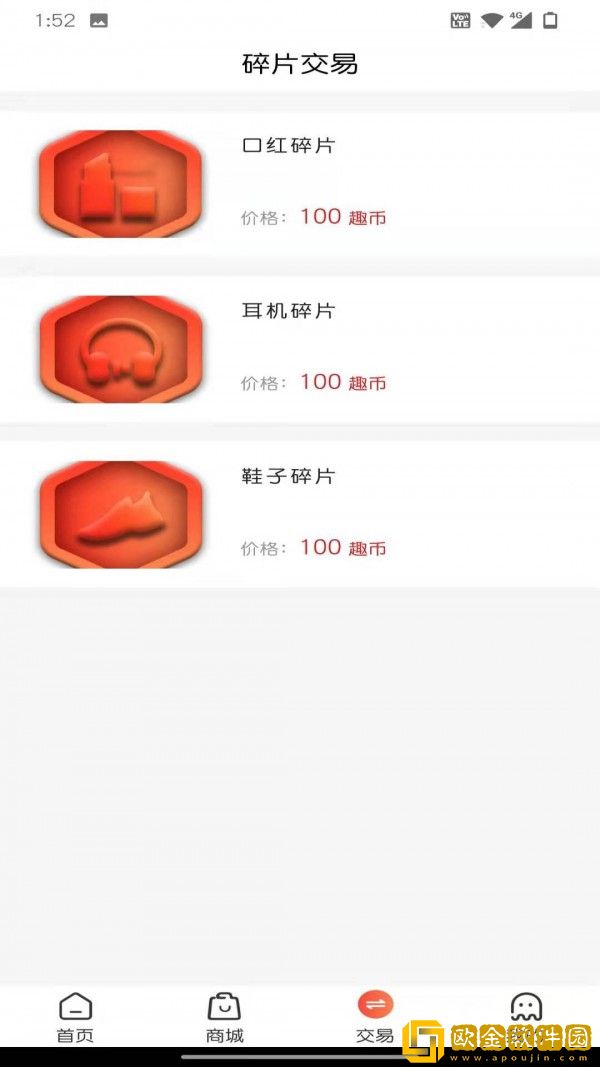Open the 口红碎片 trade item
This screenshot has height=1067, width=600.
coord(300,183)
